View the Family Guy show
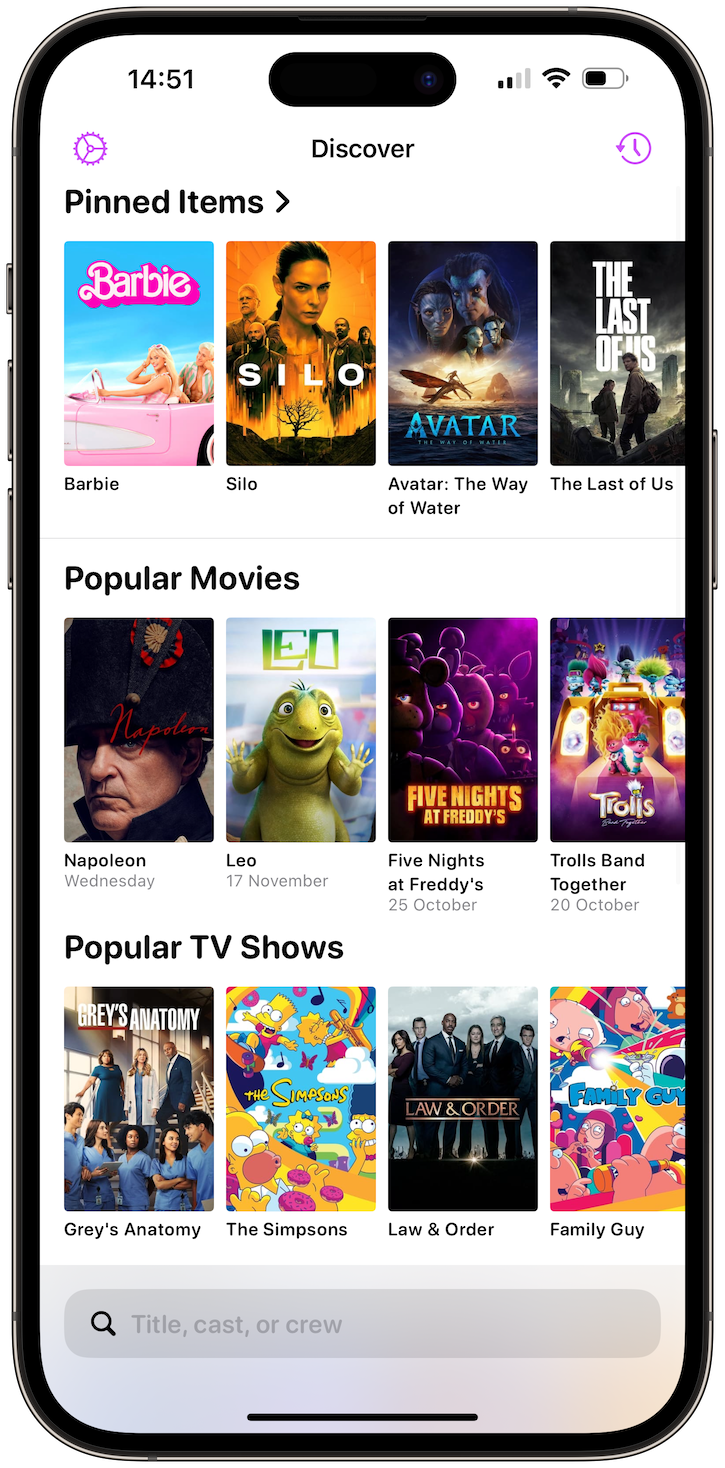Viewport: 725px width, 1468px height. coord(617,1099)
